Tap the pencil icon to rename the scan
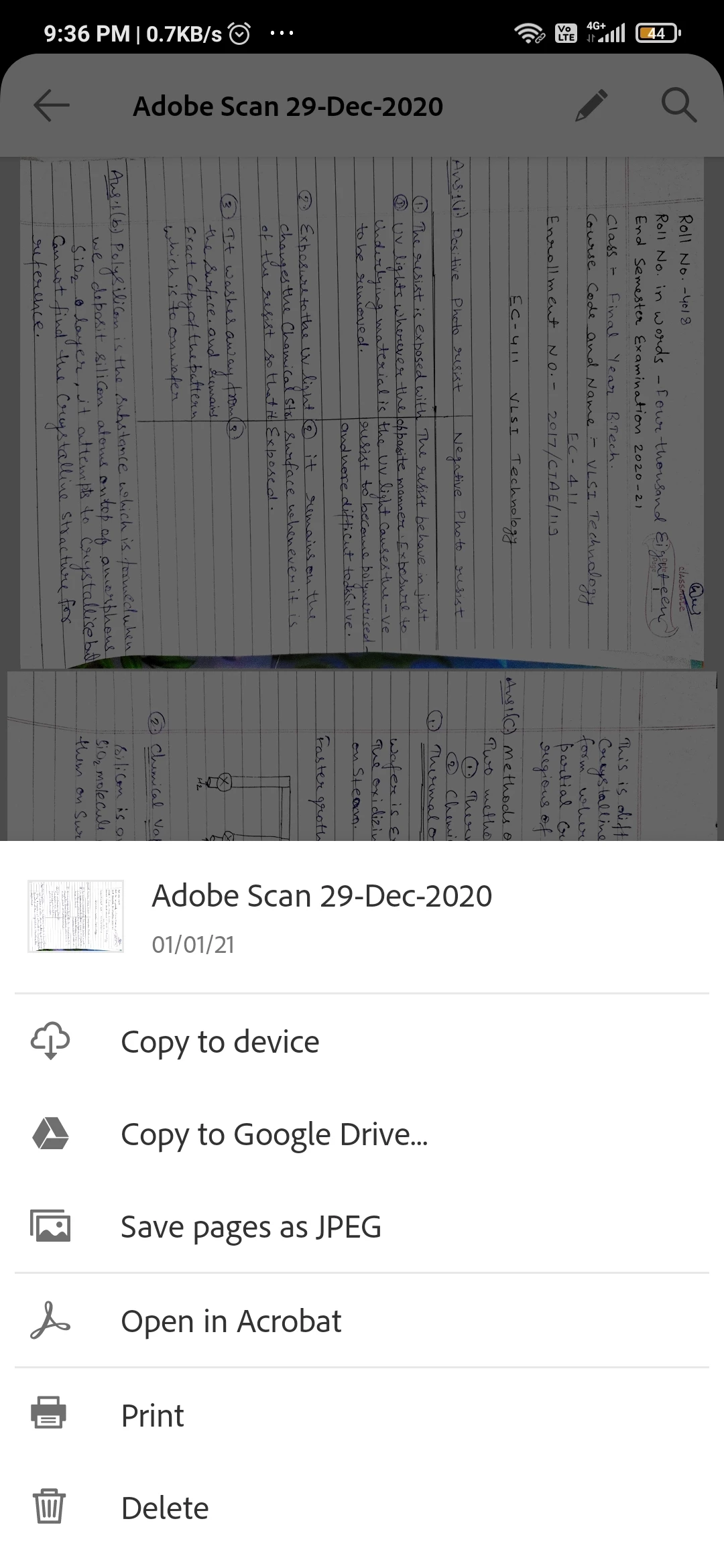 pos(591,106)
